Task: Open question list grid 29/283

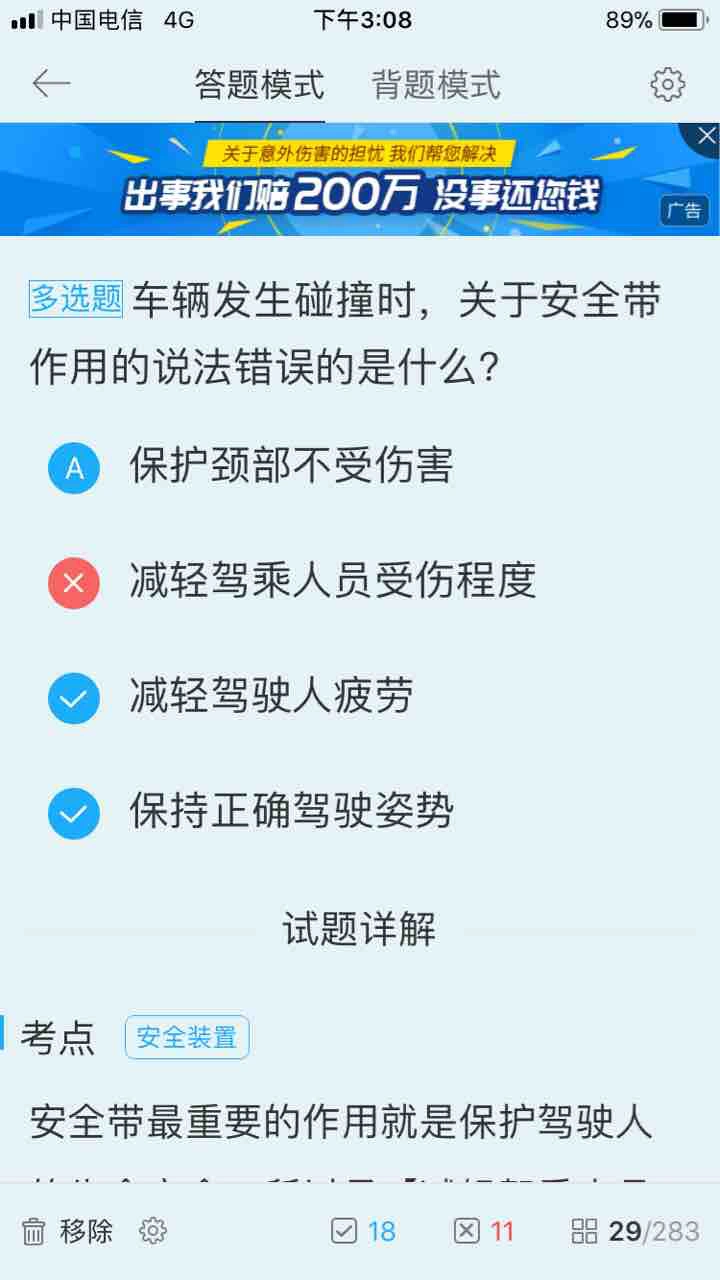Action: coord(635,1231)
